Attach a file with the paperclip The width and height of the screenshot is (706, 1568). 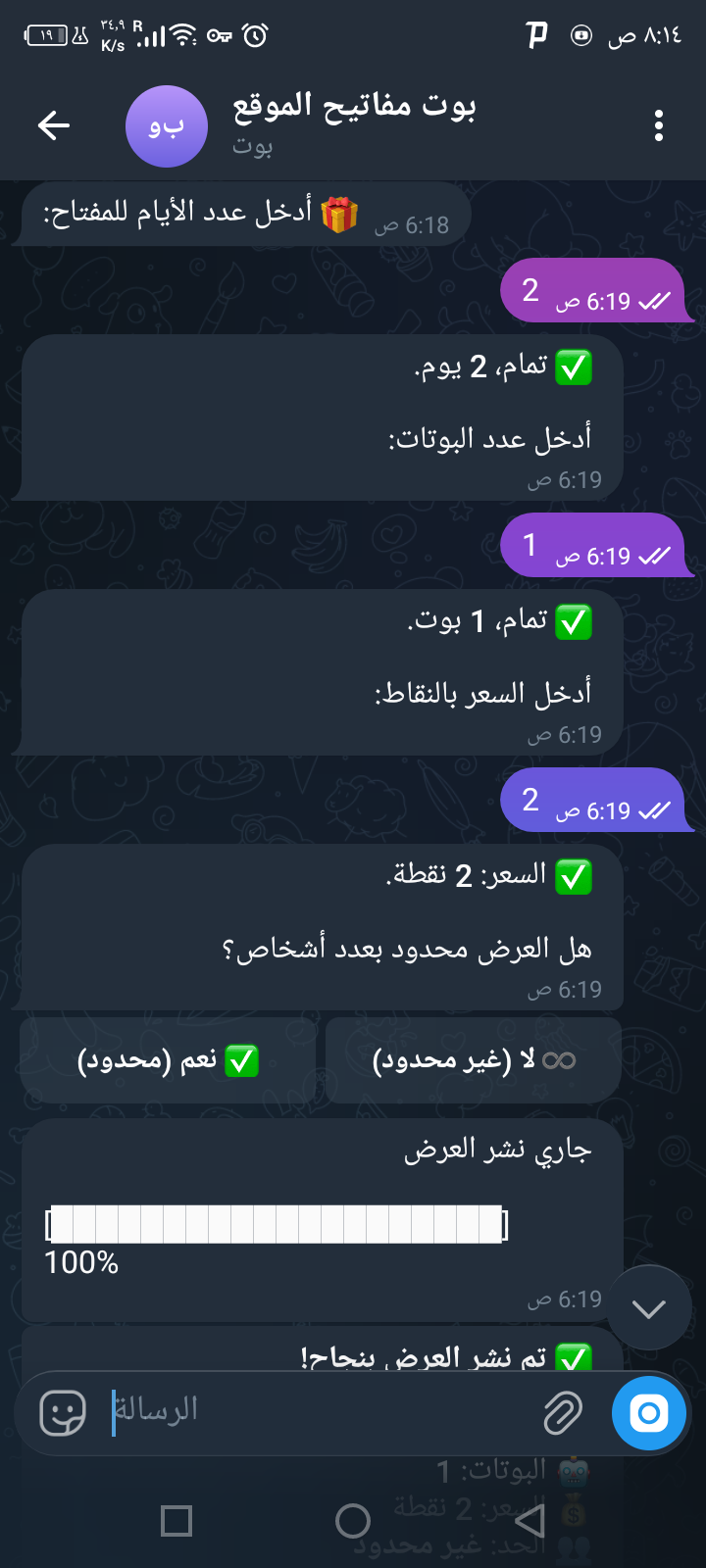[x=562, y=1413]
